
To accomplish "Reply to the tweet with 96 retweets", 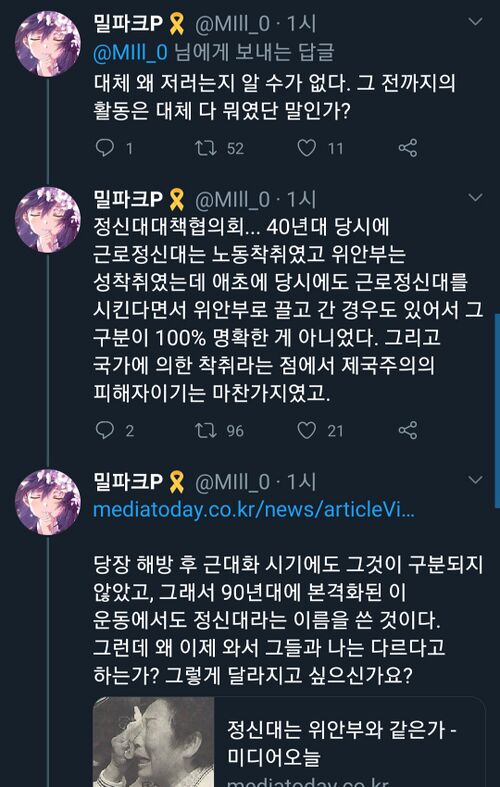I will (x=104, y=430).
